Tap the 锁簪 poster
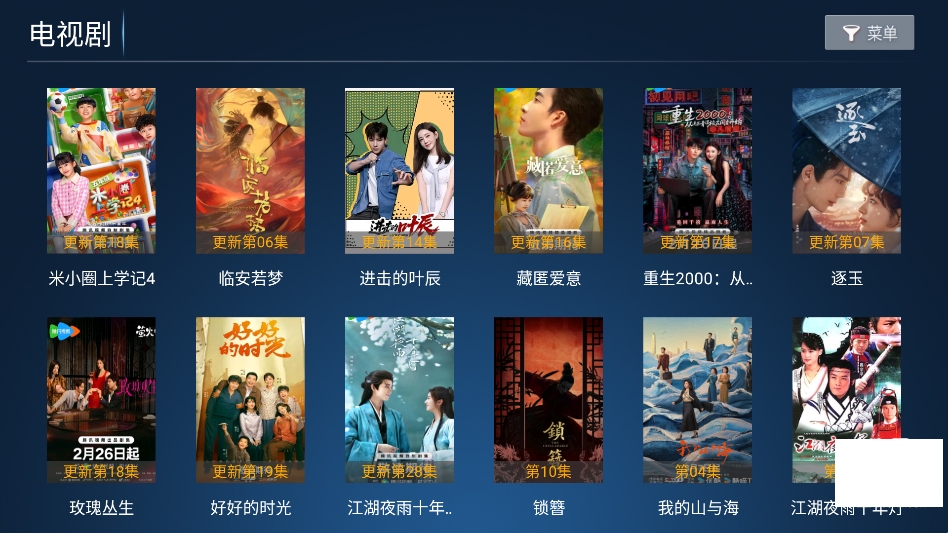This screenshot has width=948, height=533. [548, 400]
